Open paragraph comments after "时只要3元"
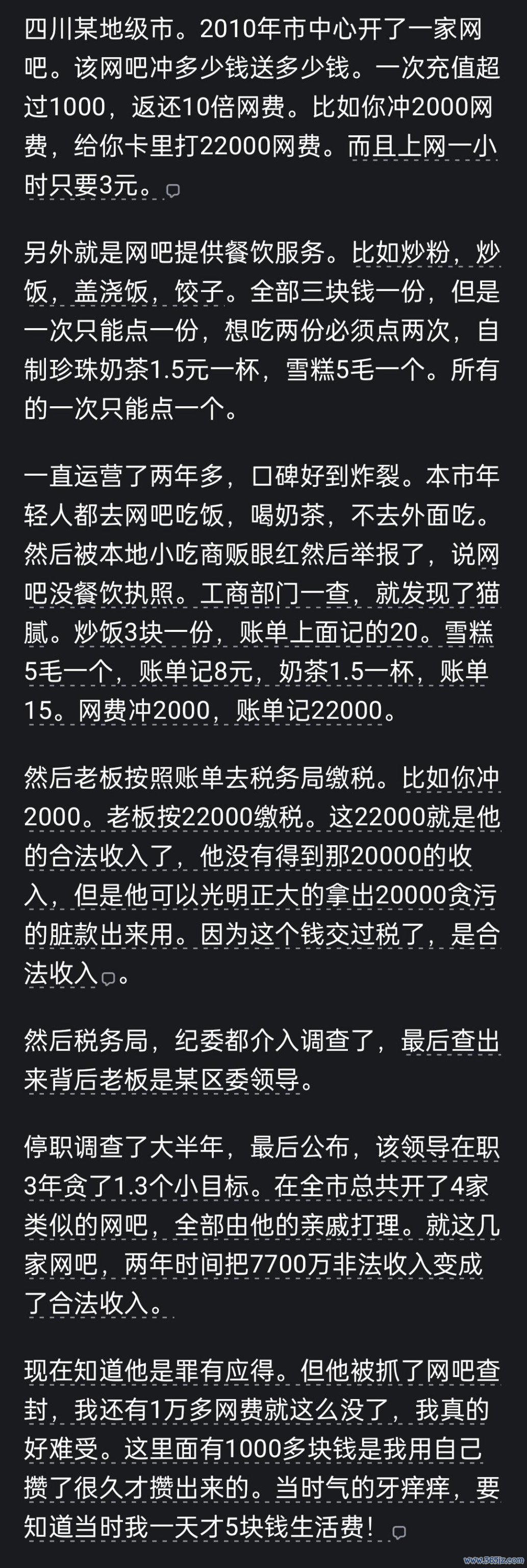 point(173,190)
